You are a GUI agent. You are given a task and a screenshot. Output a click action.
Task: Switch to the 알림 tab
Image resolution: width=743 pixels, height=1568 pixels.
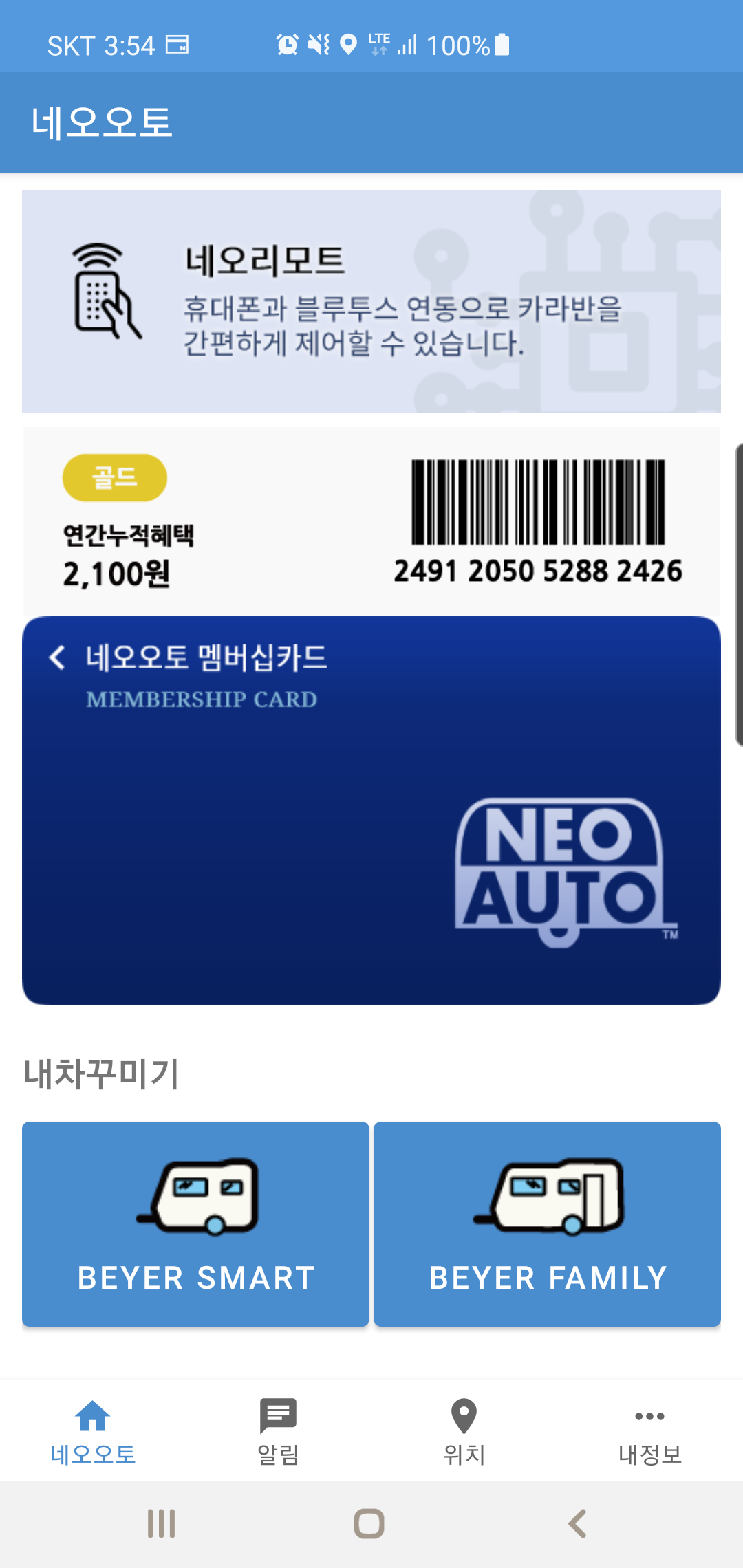pyautogui.click(x=278, y=1432)
